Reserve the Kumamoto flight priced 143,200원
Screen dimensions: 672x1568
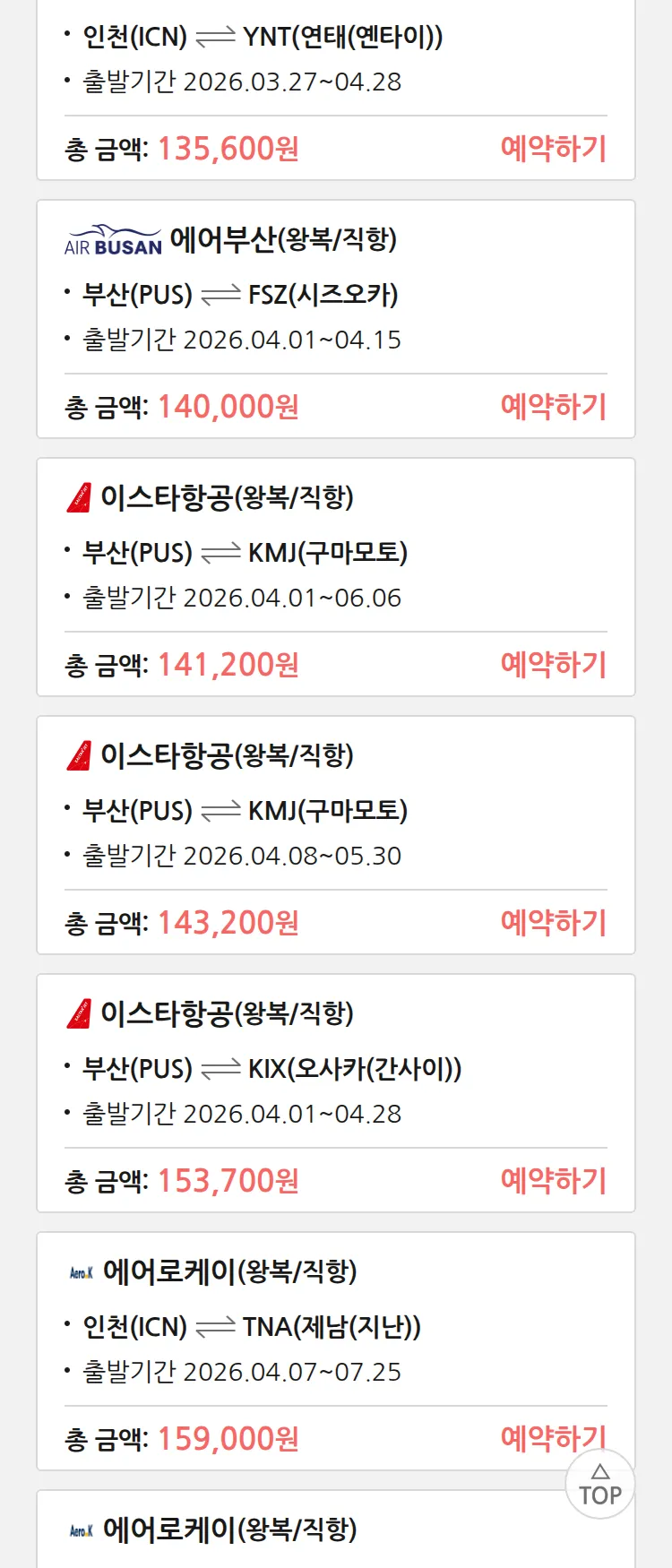point(553,923)
